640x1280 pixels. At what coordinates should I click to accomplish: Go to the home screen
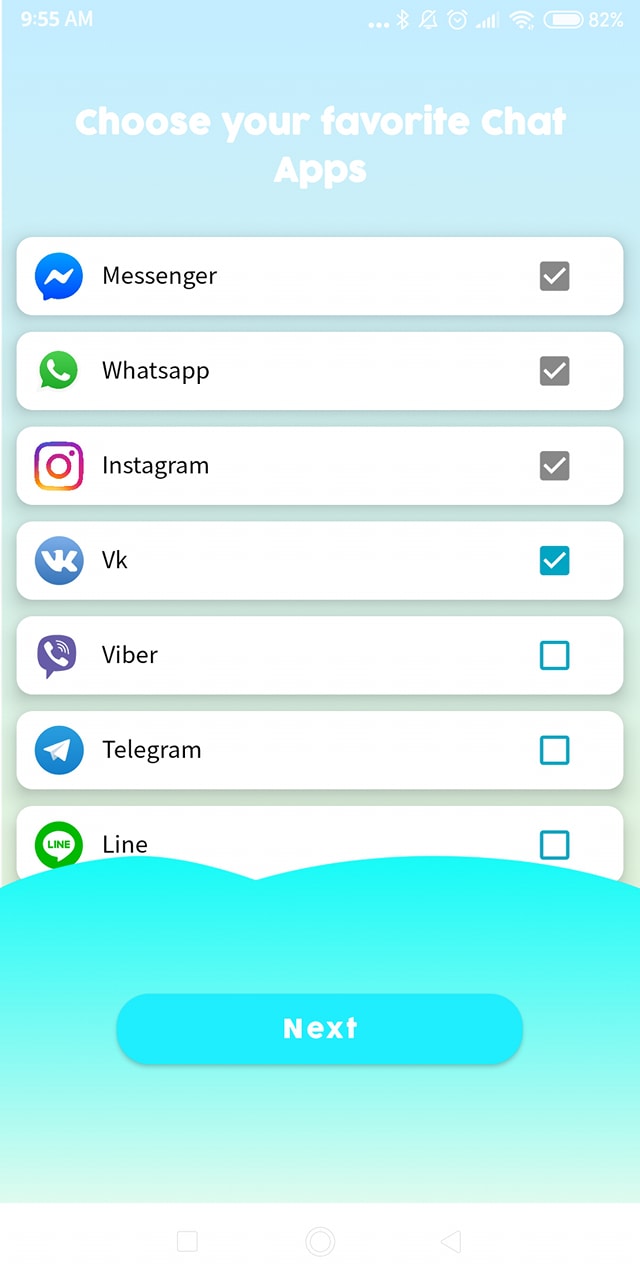320,1242
